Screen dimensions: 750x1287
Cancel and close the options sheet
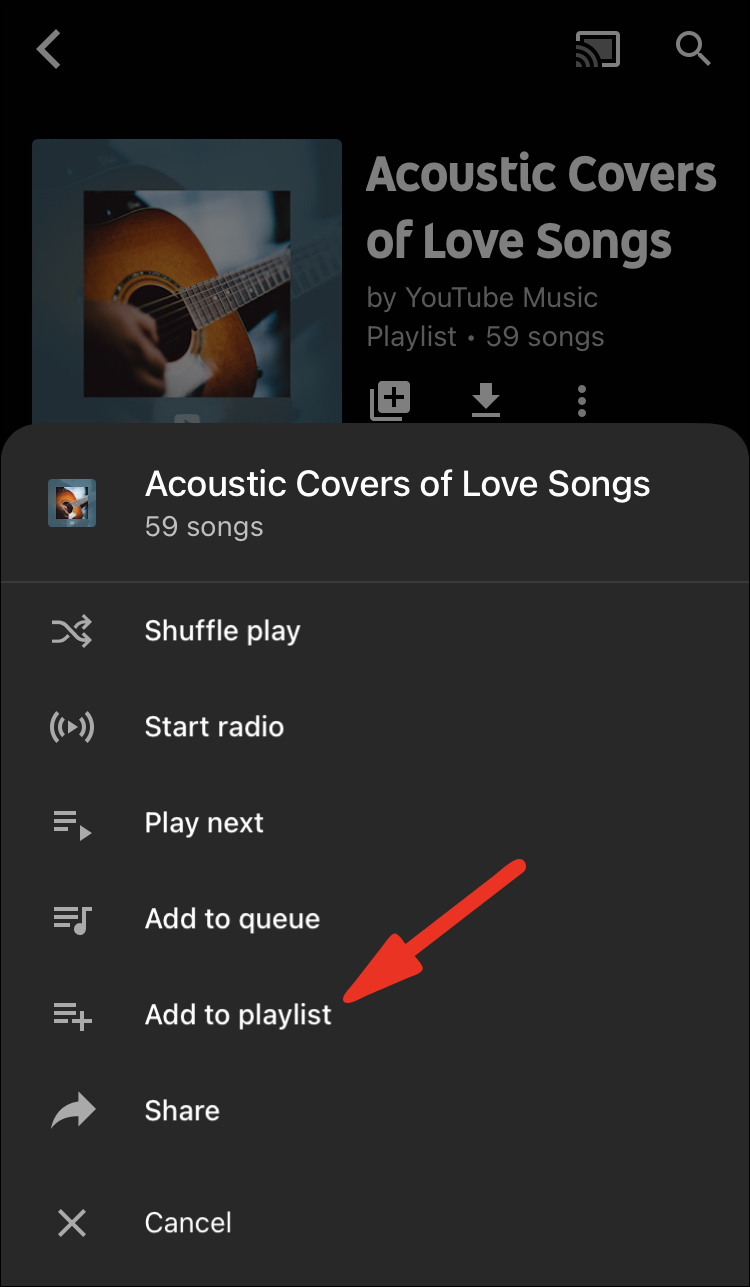click(x=188, y=1223)
